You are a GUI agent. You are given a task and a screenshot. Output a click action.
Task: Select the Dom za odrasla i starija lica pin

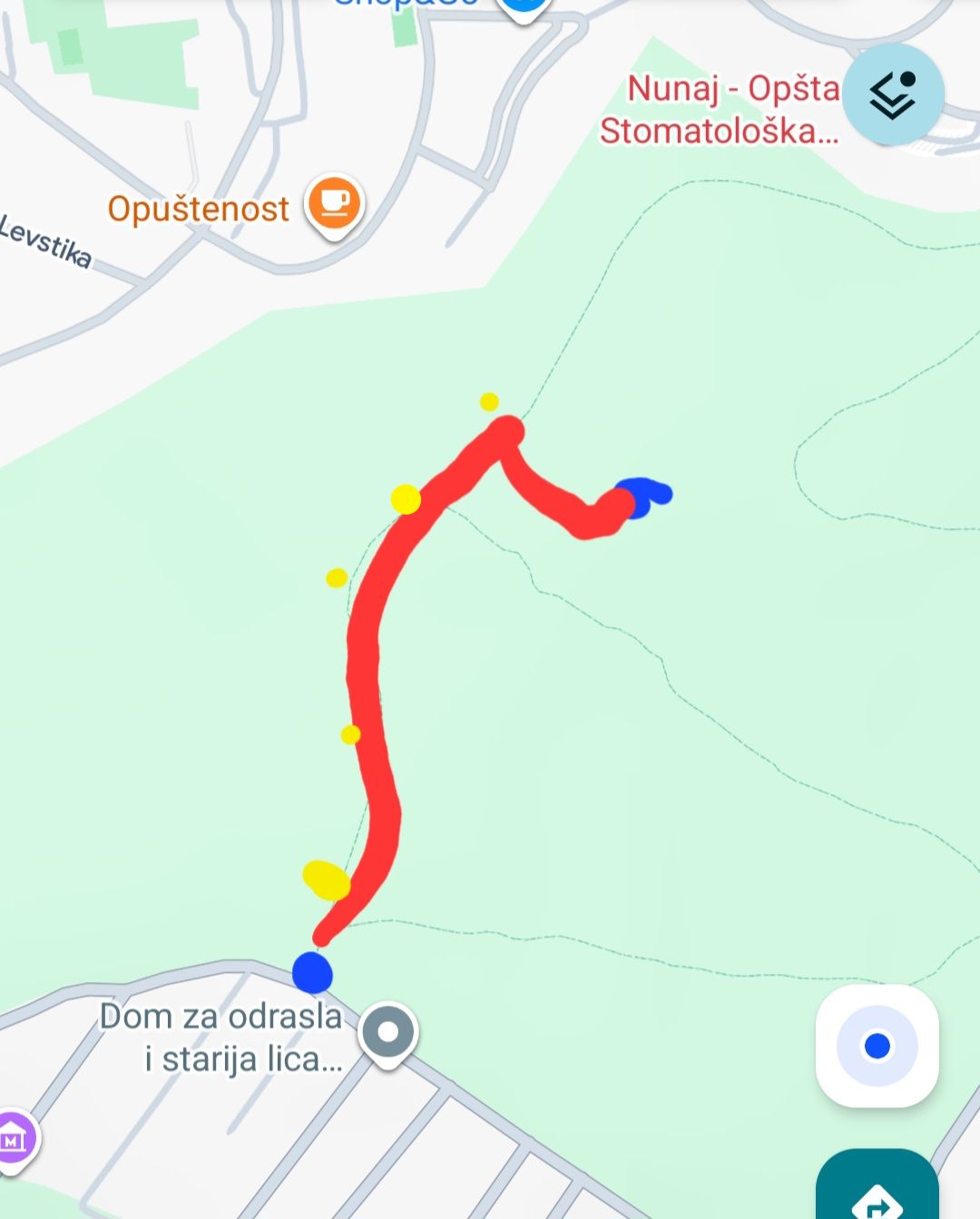click(388, 1033)
